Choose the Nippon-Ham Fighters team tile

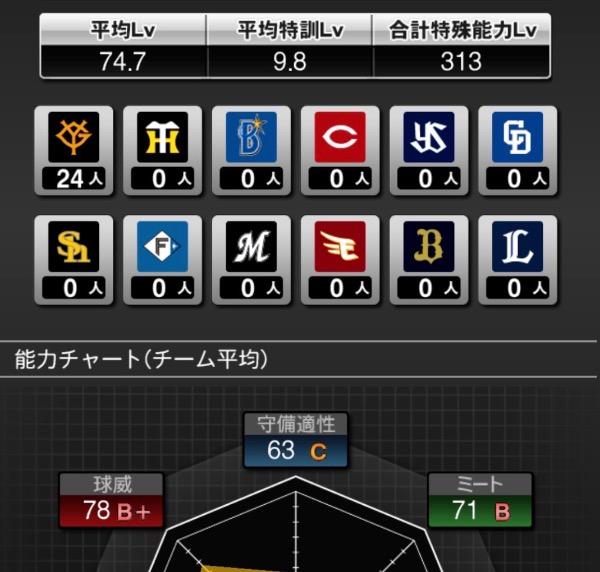pos(164,259)
